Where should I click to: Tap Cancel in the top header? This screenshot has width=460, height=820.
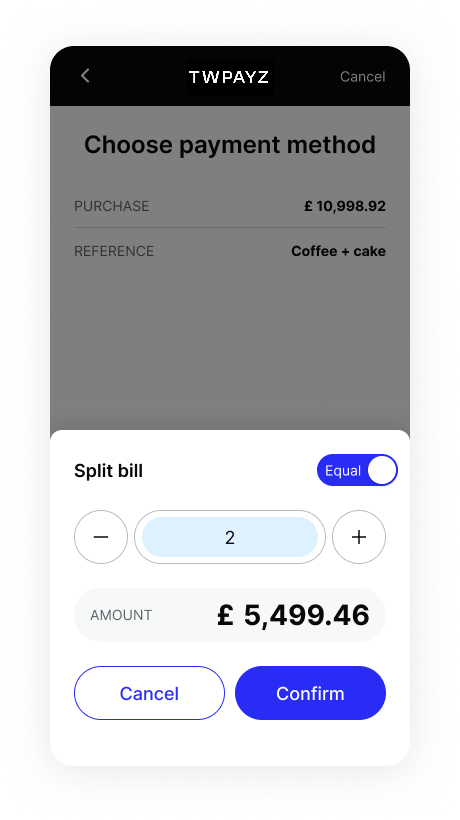362,76
